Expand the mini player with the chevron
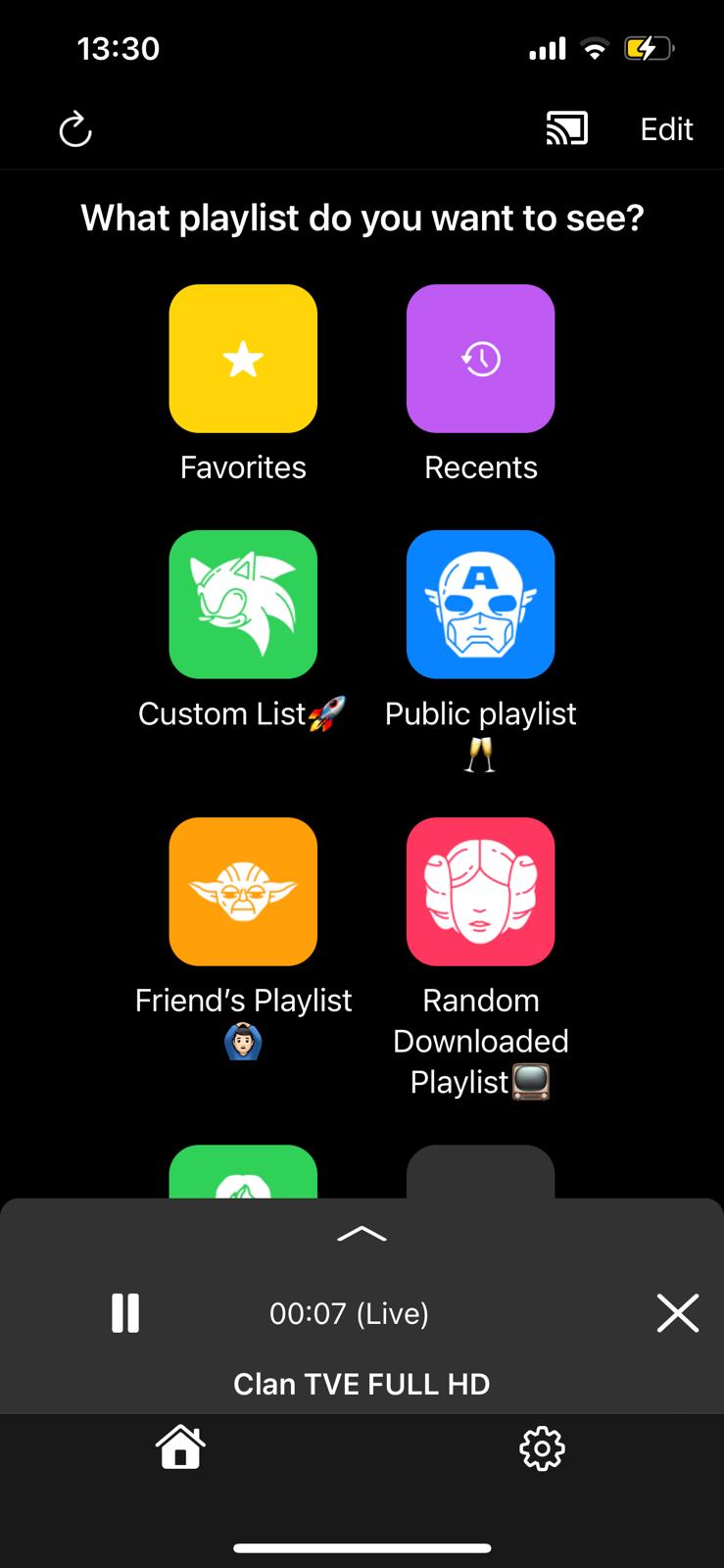 click(362, 1233)
